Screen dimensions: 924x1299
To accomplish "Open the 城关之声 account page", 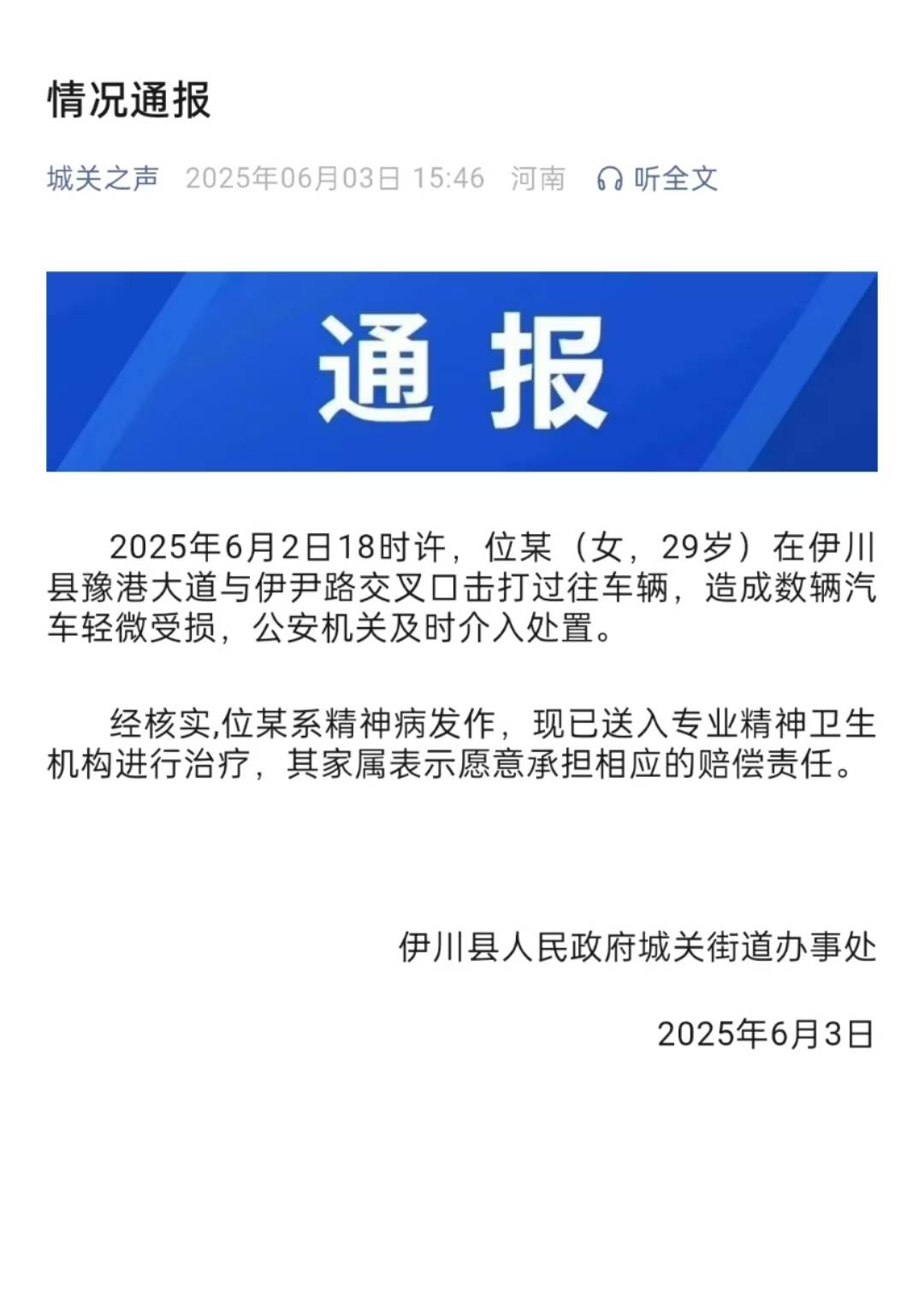I will click(x=103, y=178).
